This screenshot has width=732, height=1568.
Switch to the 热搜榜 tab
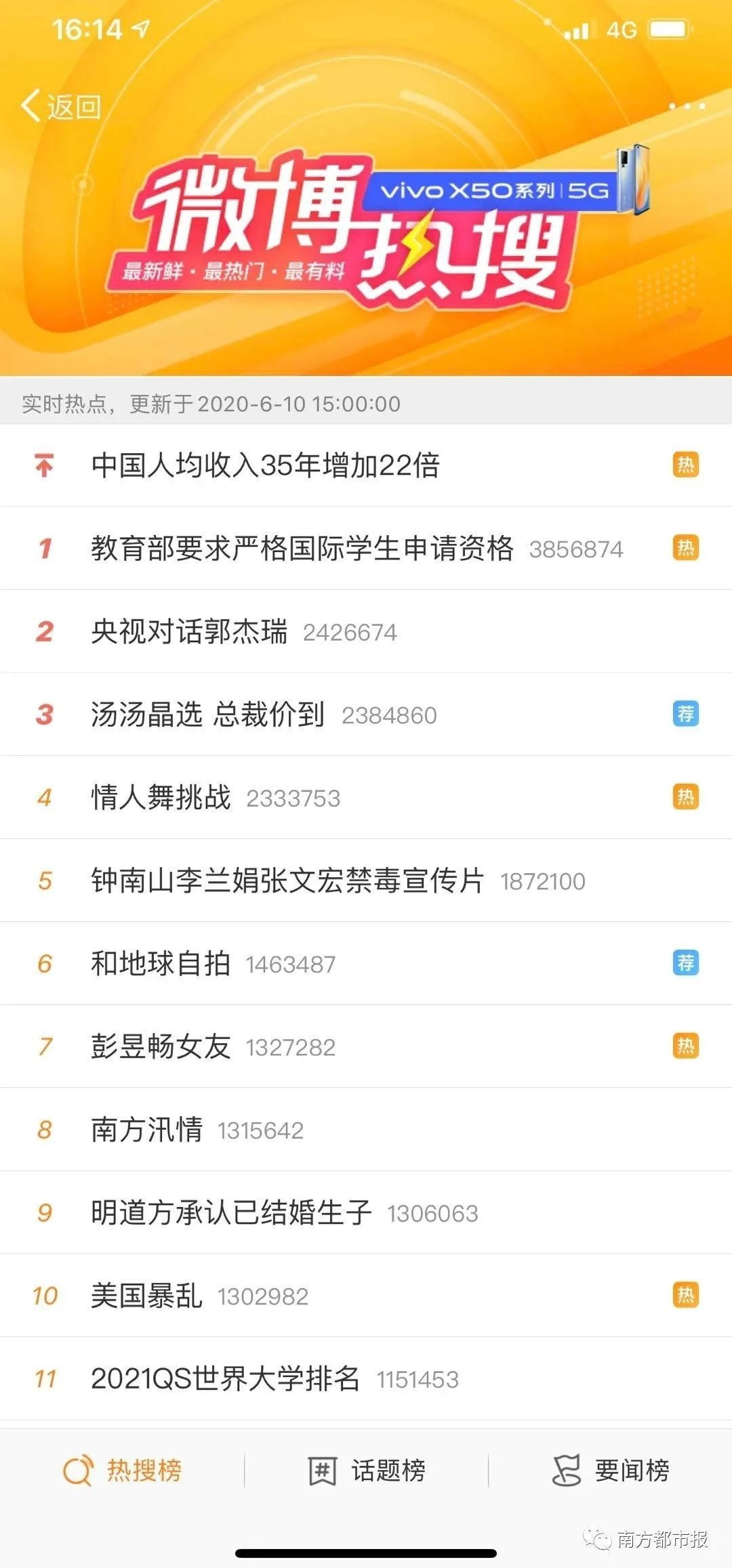coord(123,1470)
